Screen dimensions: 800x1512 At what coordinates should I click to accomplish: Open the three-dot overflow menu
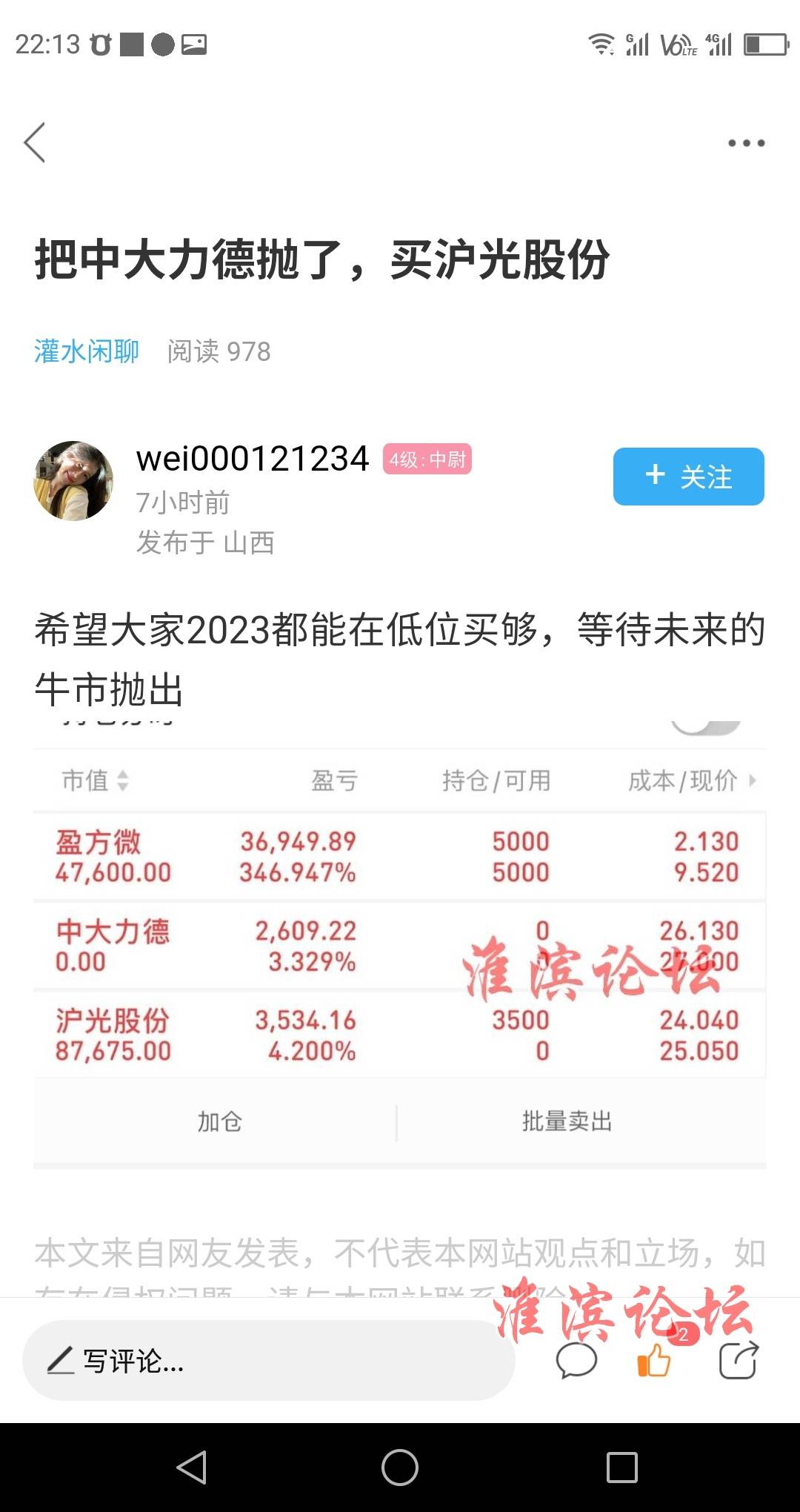[745, 143]
